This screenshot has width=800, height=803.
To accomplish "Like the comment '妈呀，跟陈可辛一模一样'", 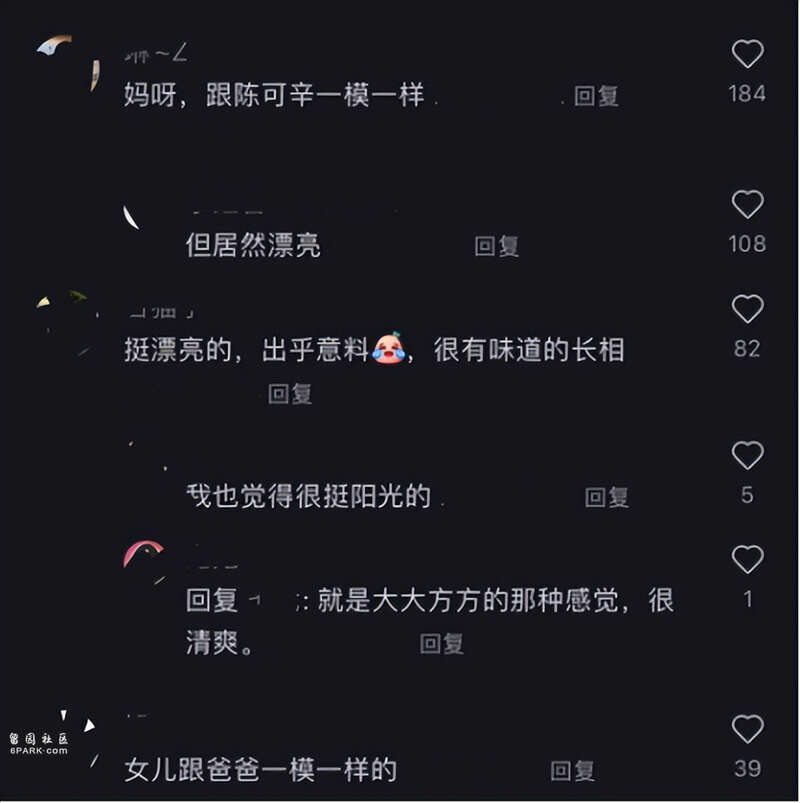I will 747,54.
